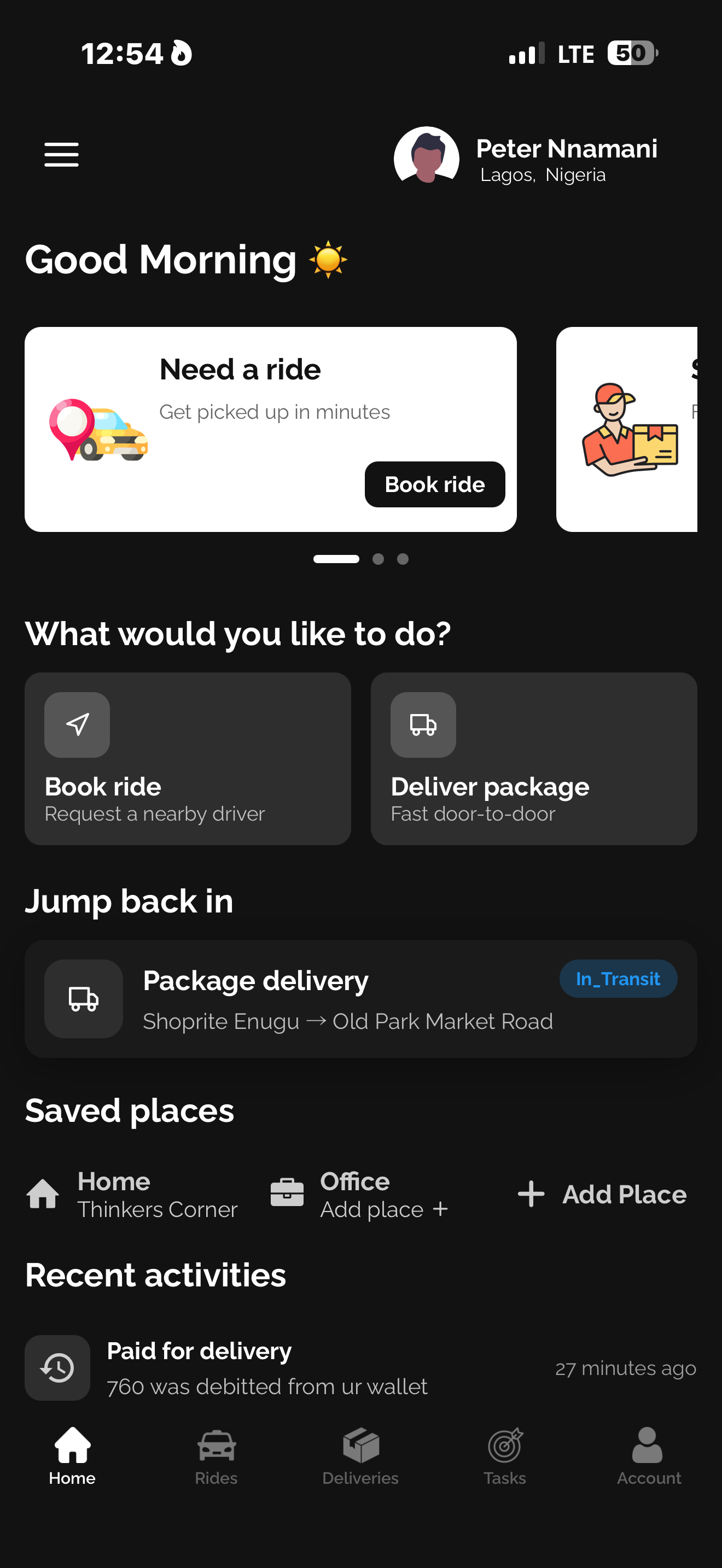This screenshot has width=722, height=1568.
Task: Select the Home tab in bottom navigation
Action: point(72,1456)
